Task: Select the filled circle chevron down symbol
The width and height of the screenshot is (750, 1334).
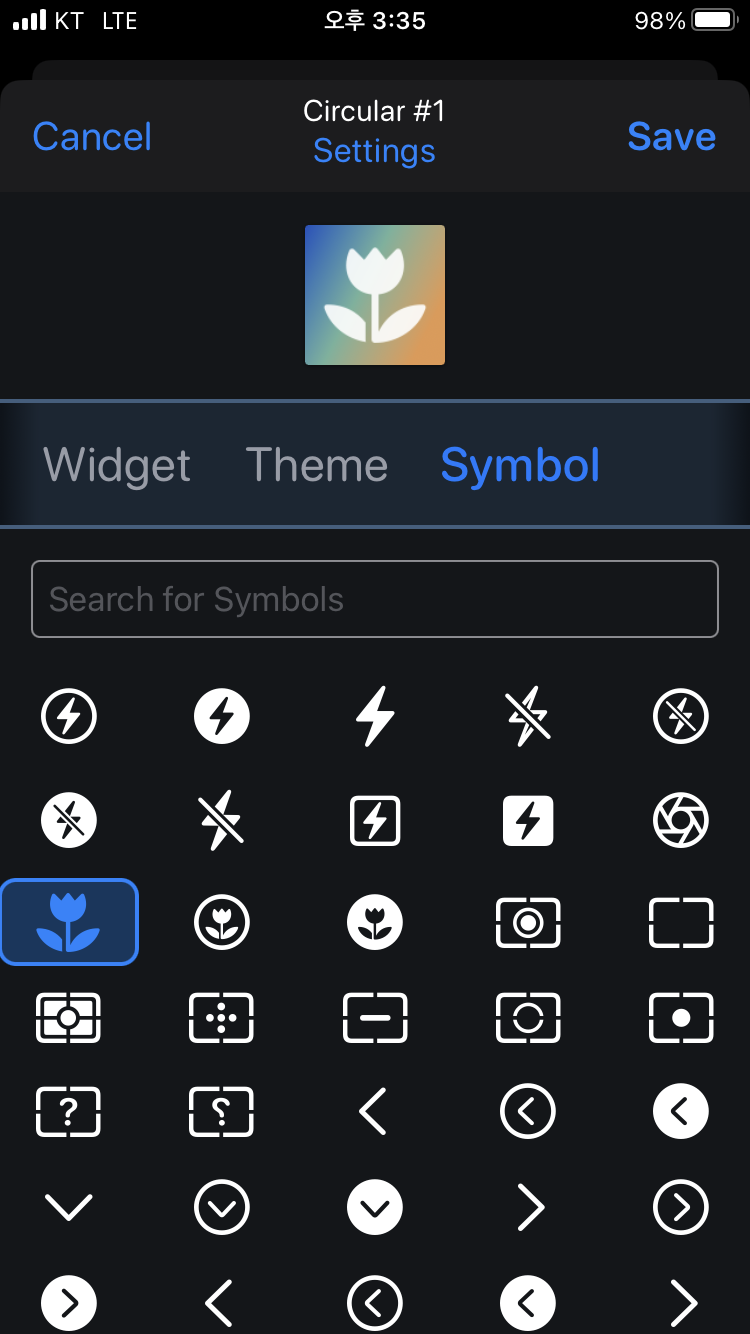Action: [x=375, y=1208]
